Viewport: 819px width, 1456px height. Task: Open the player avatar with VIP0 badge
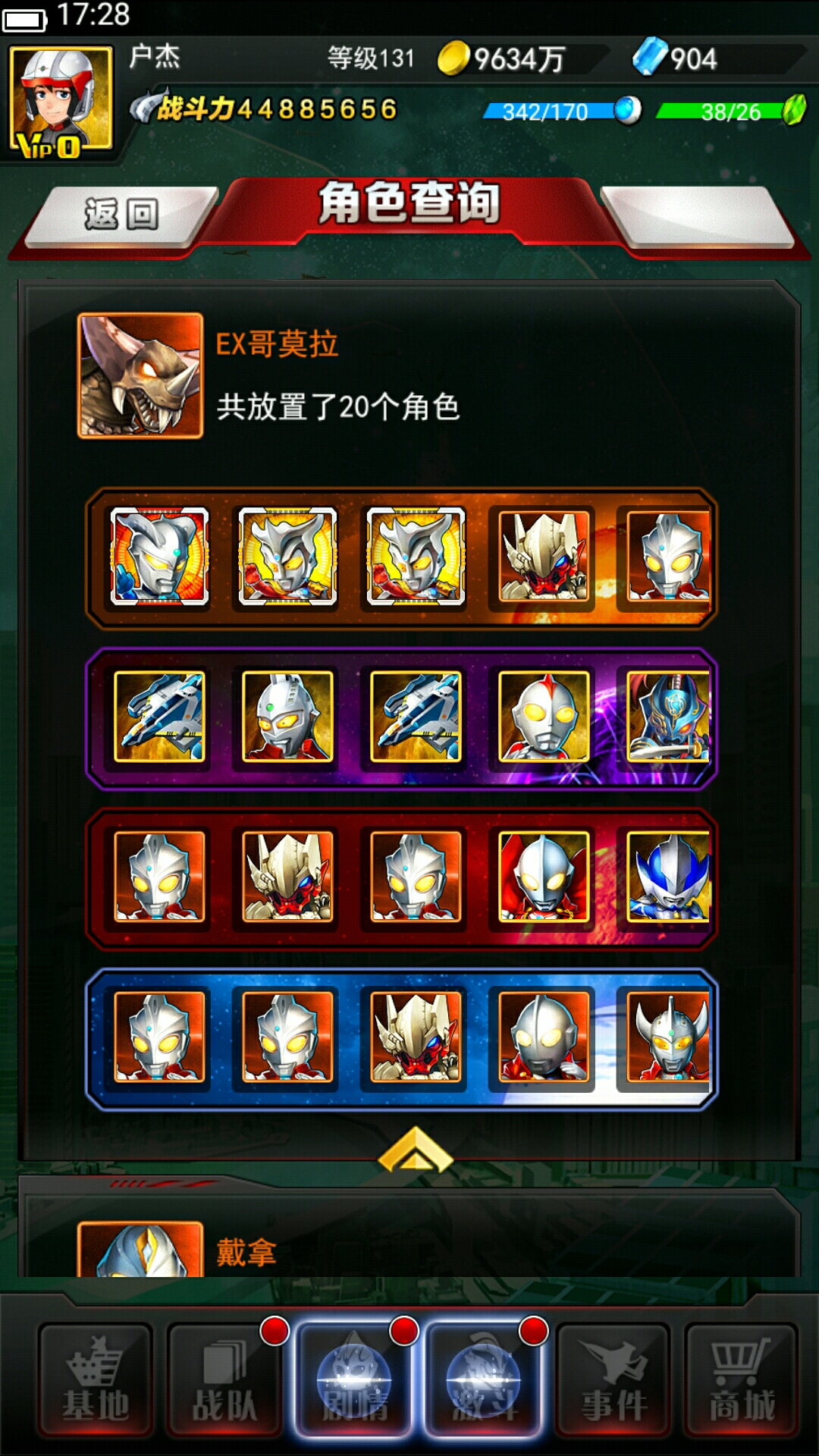point(61,100)
